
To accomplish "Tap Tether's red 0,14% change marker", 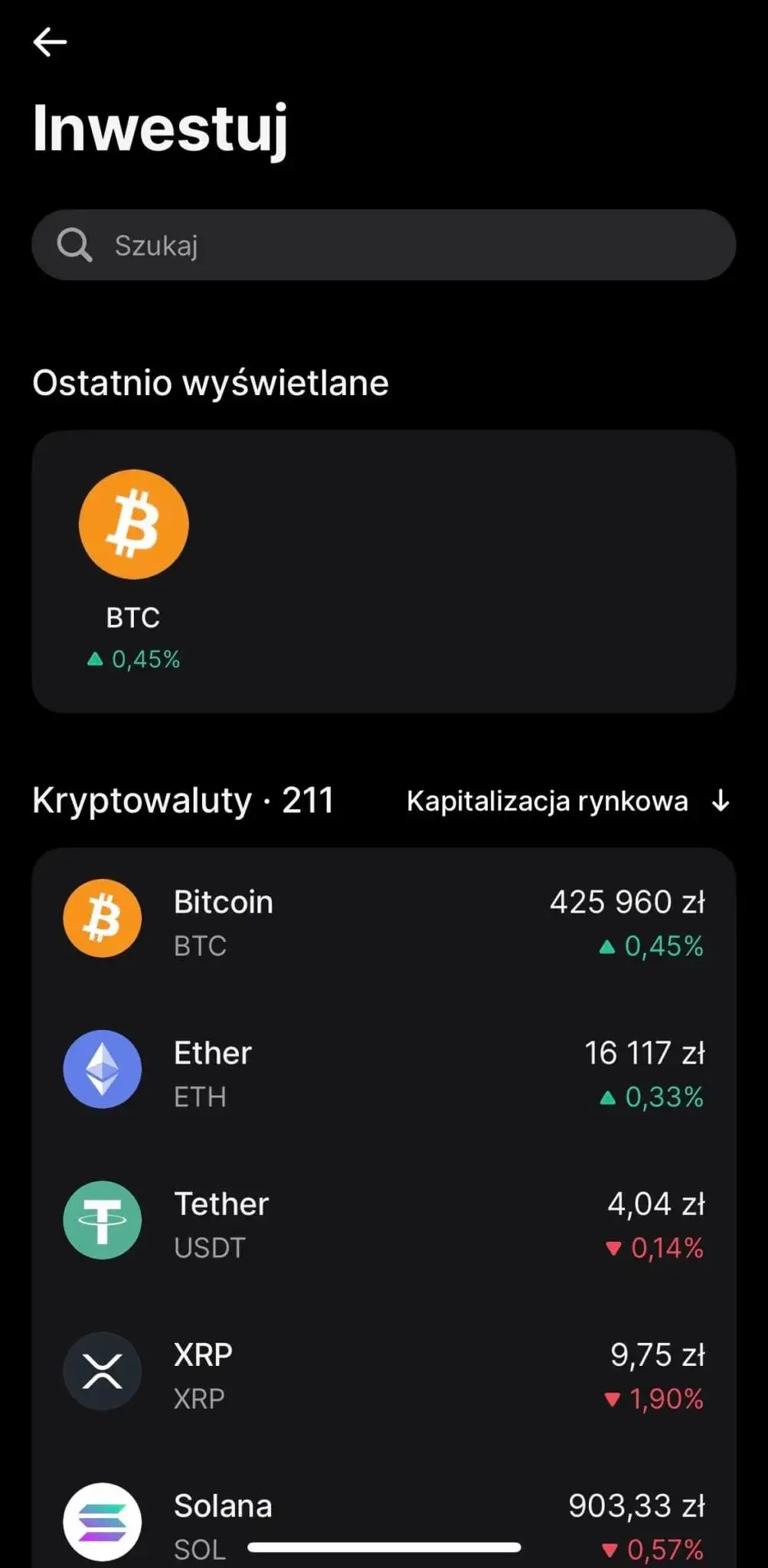I will coord(656,1248).
